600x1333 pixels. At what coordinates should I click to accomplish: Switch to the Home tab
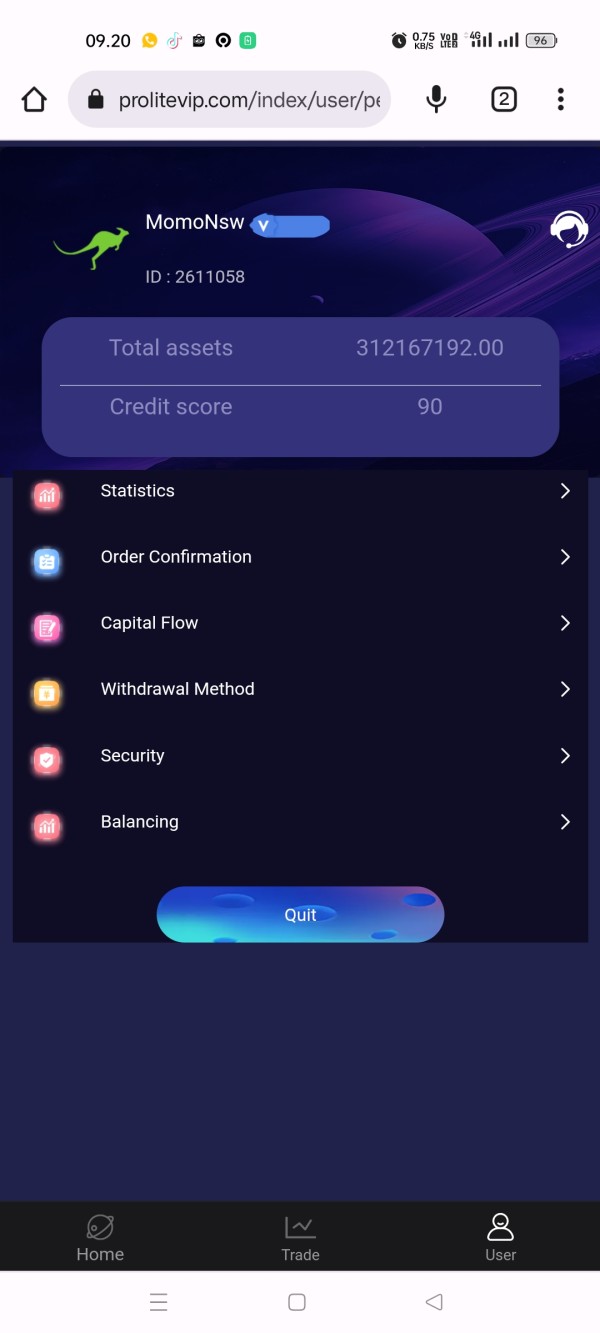pos(100,1238)
